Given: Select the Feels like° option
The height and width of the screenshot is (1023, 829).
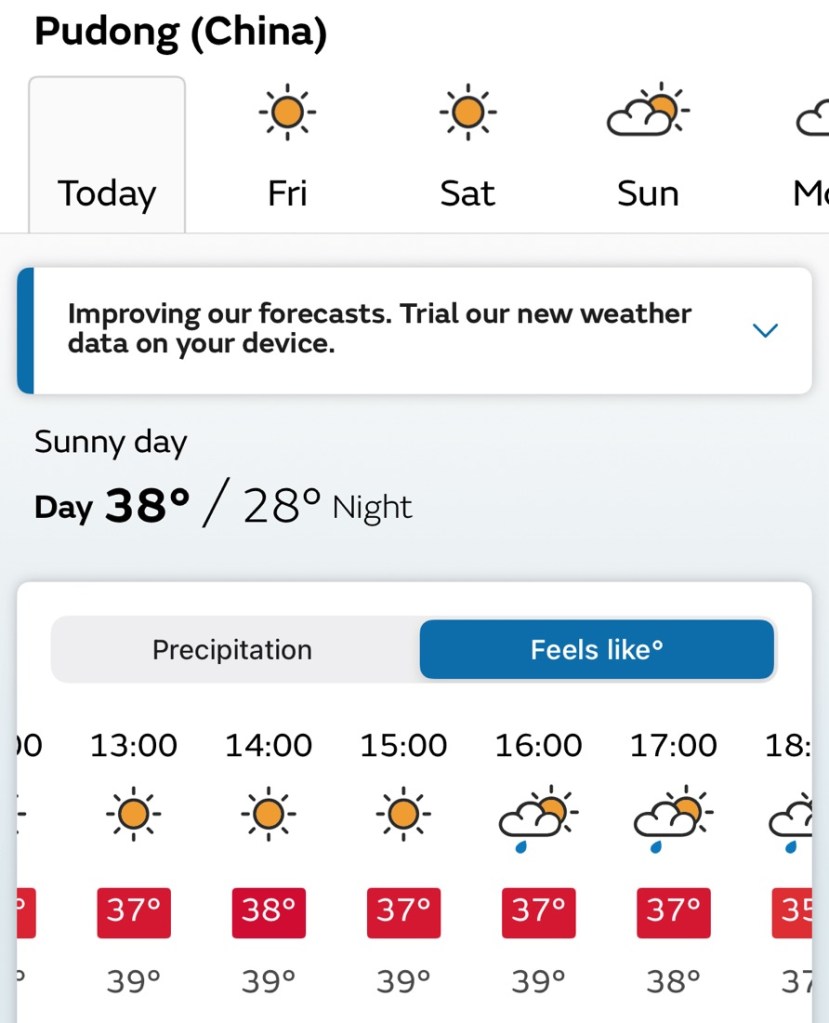Looking at the screenshot, I should pyautogui.click(x=596, y=650).
